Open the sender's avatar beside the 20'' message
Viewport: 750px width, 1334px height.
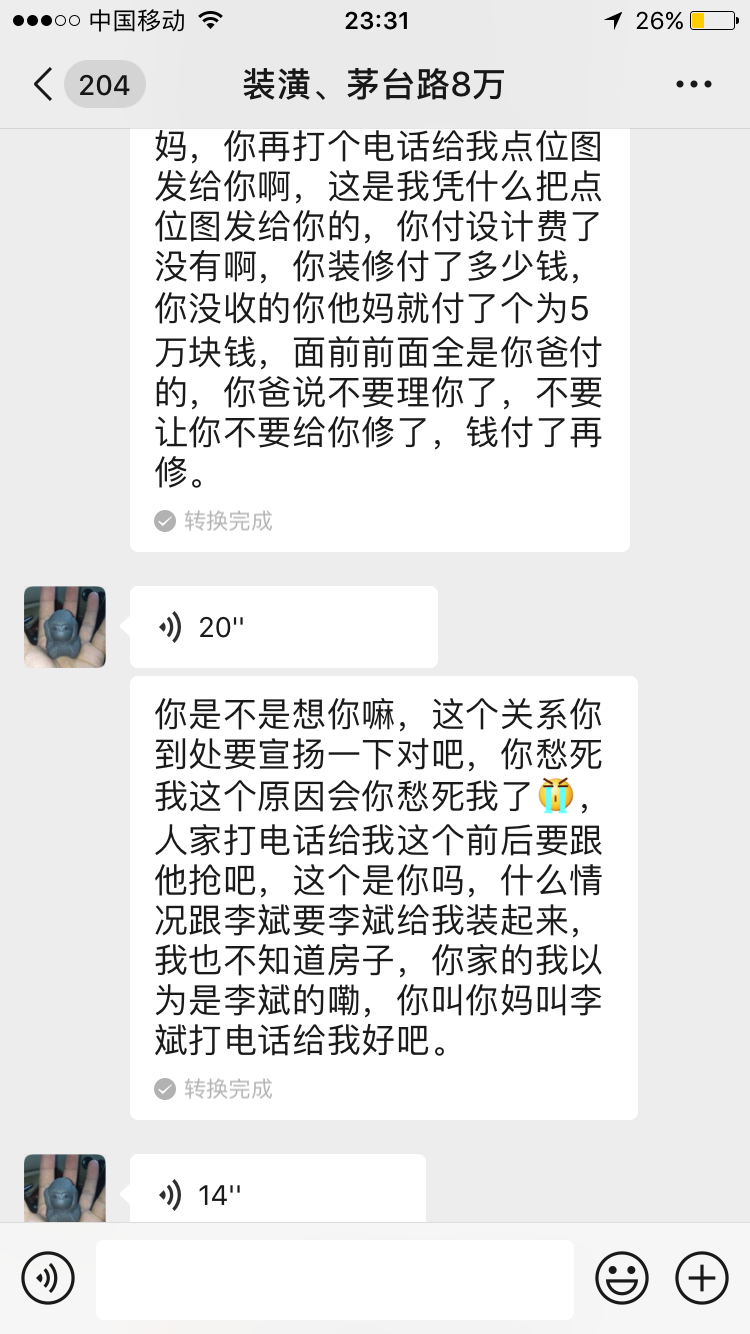(x=65, y=627)
